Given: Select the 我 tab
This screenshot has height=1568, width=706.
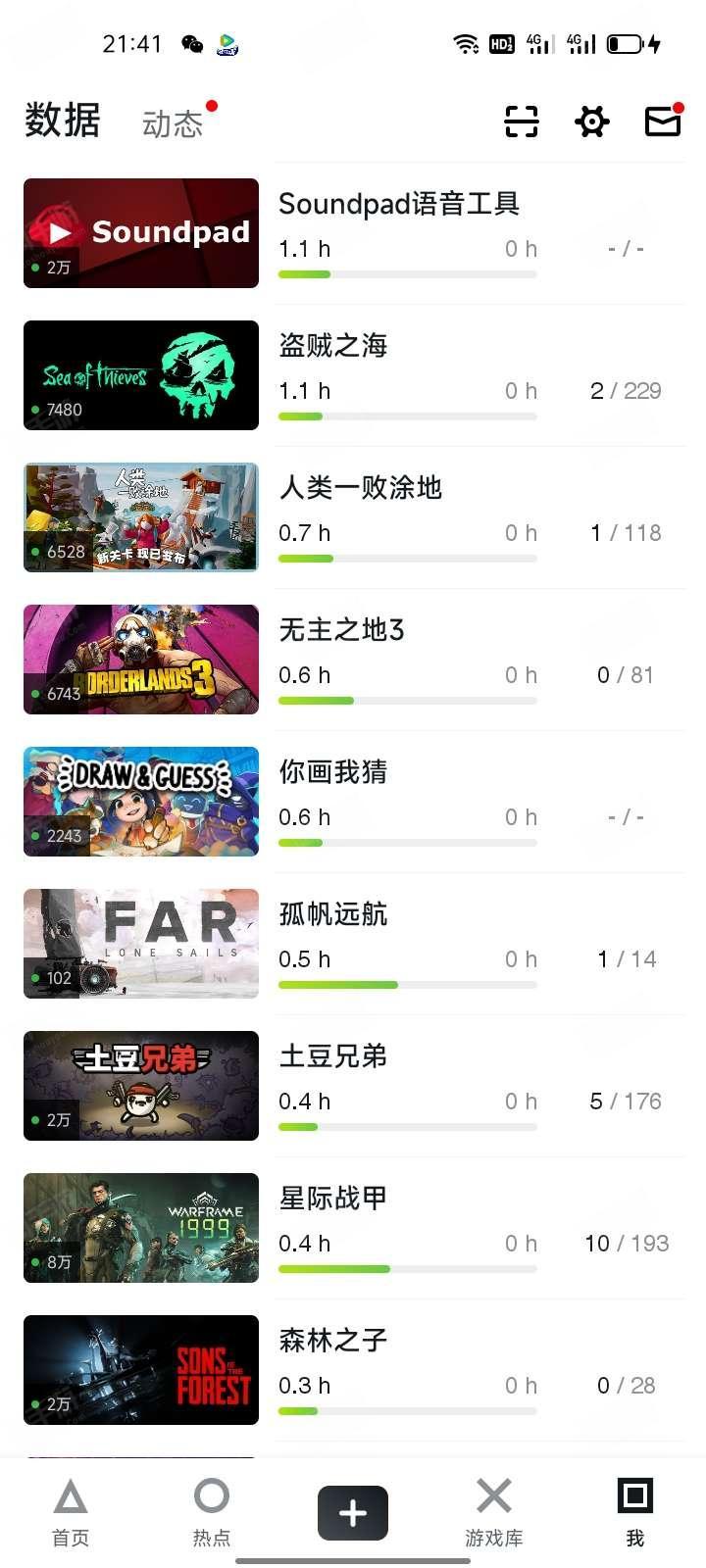Looking at the screenshot, I should pos(635,1512).
